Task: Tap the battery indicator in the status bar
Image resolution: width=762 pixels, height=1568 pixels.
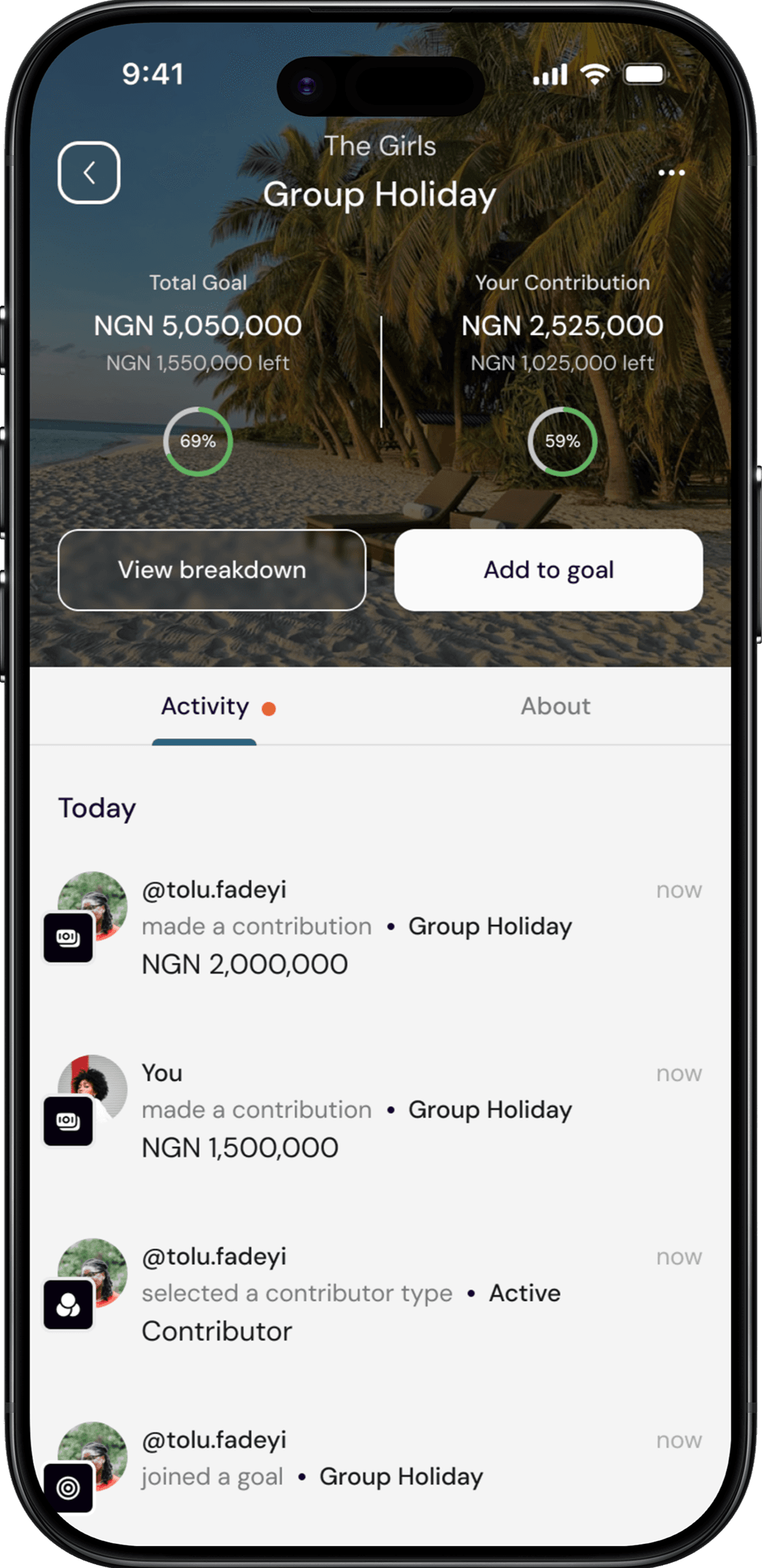Action: [645, 74]
